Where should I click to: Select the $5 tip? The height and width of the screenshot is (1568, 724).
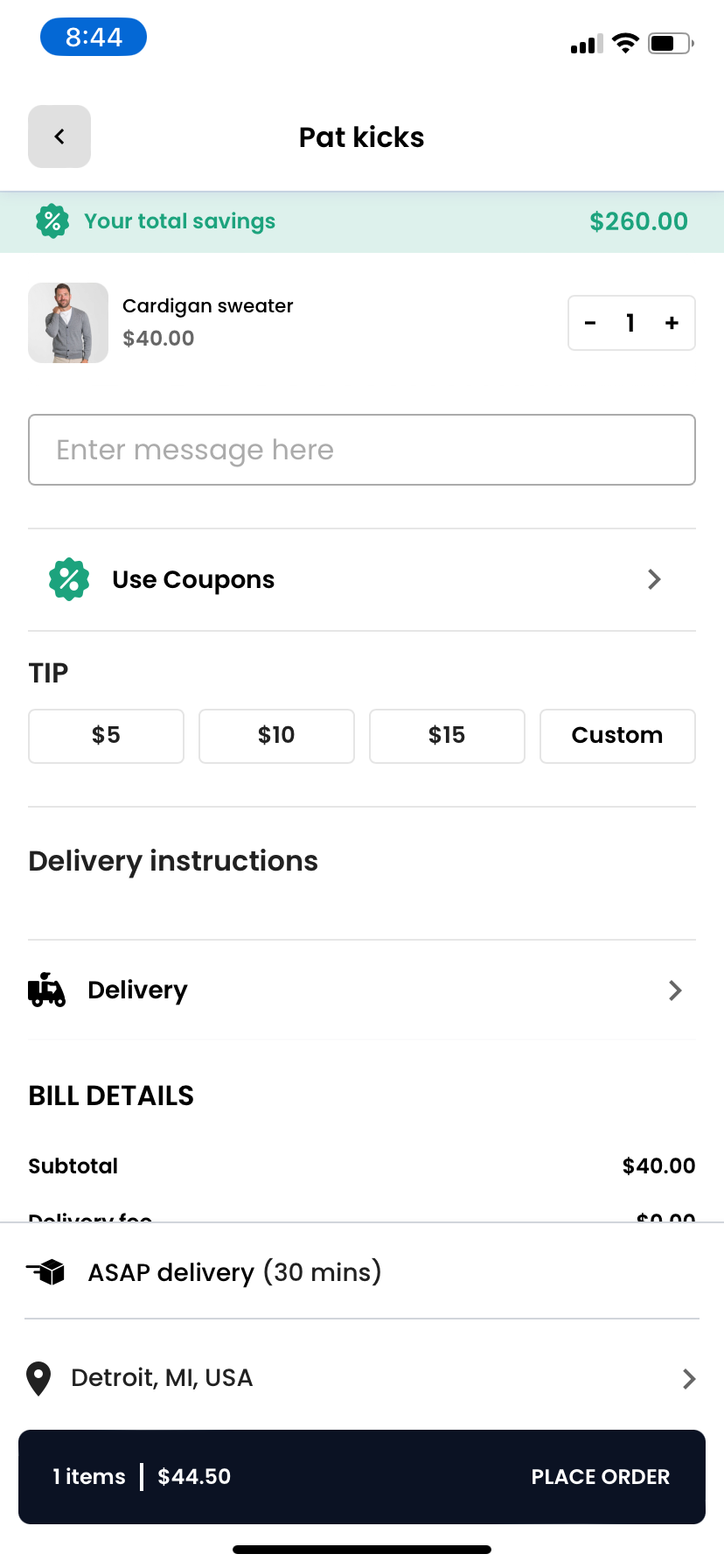coord(106,736)
